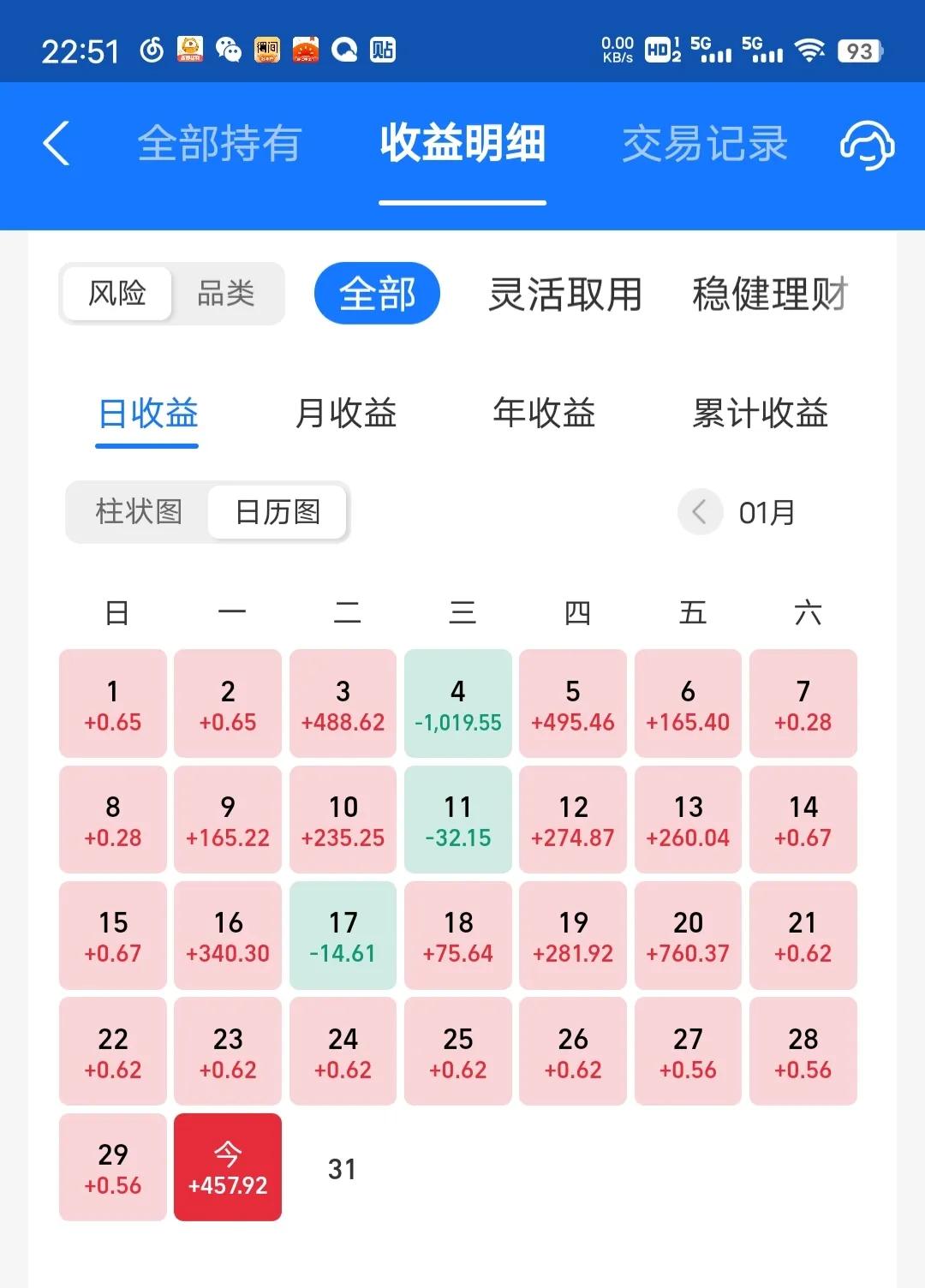Select the 品类 segment
The height and width of the screenshot is (1288, 925).
point(226,294)
